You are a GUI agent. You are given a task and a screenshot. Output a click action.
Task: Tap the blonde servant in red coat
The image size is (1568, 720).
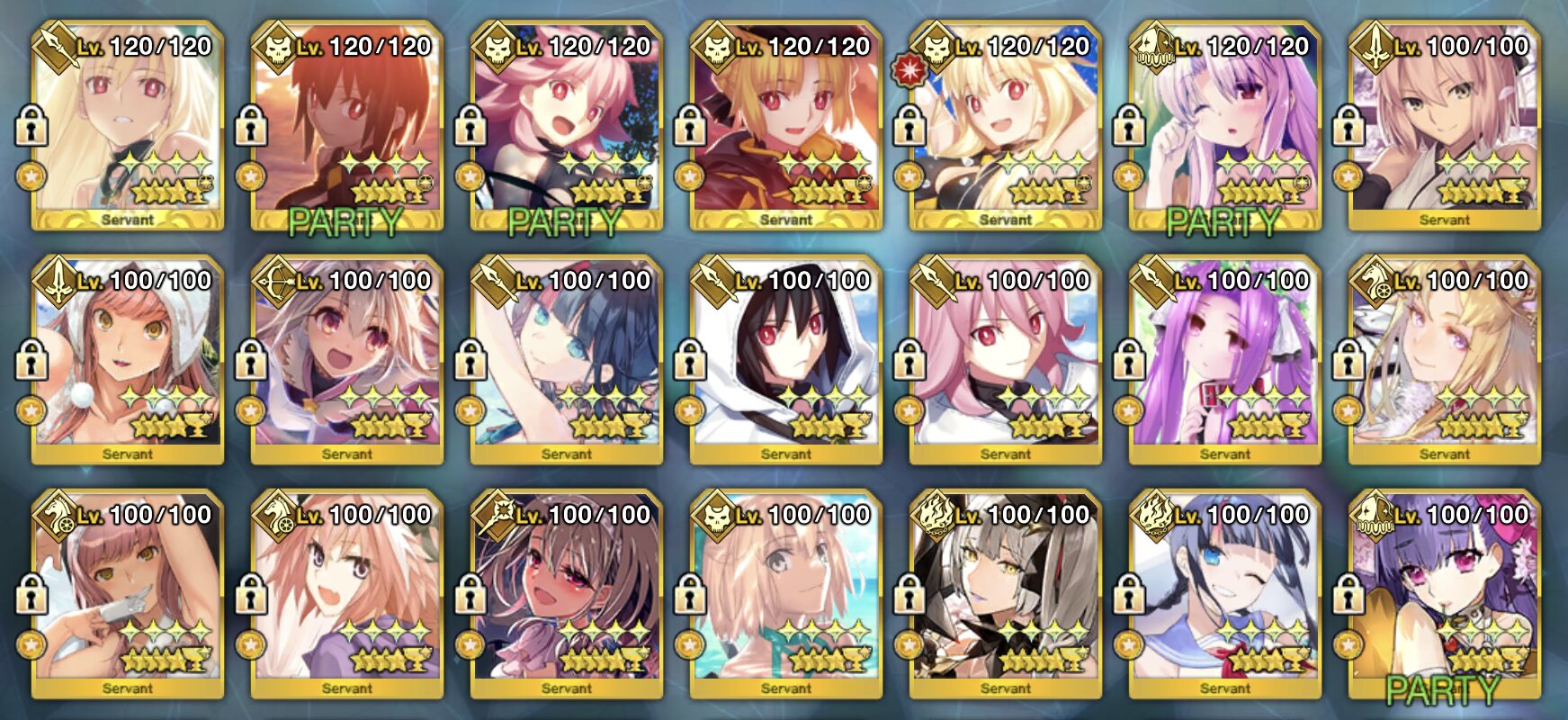[x=786, y=127]
